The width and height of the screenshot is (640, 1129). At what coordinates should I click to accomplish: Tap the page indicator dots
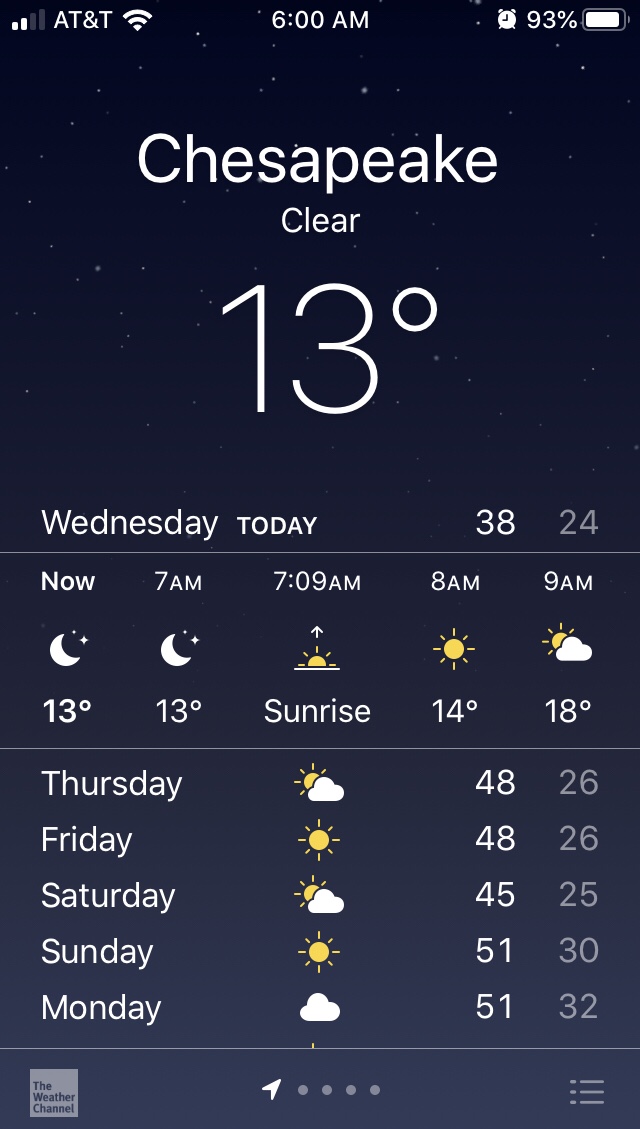[338, 1090]
